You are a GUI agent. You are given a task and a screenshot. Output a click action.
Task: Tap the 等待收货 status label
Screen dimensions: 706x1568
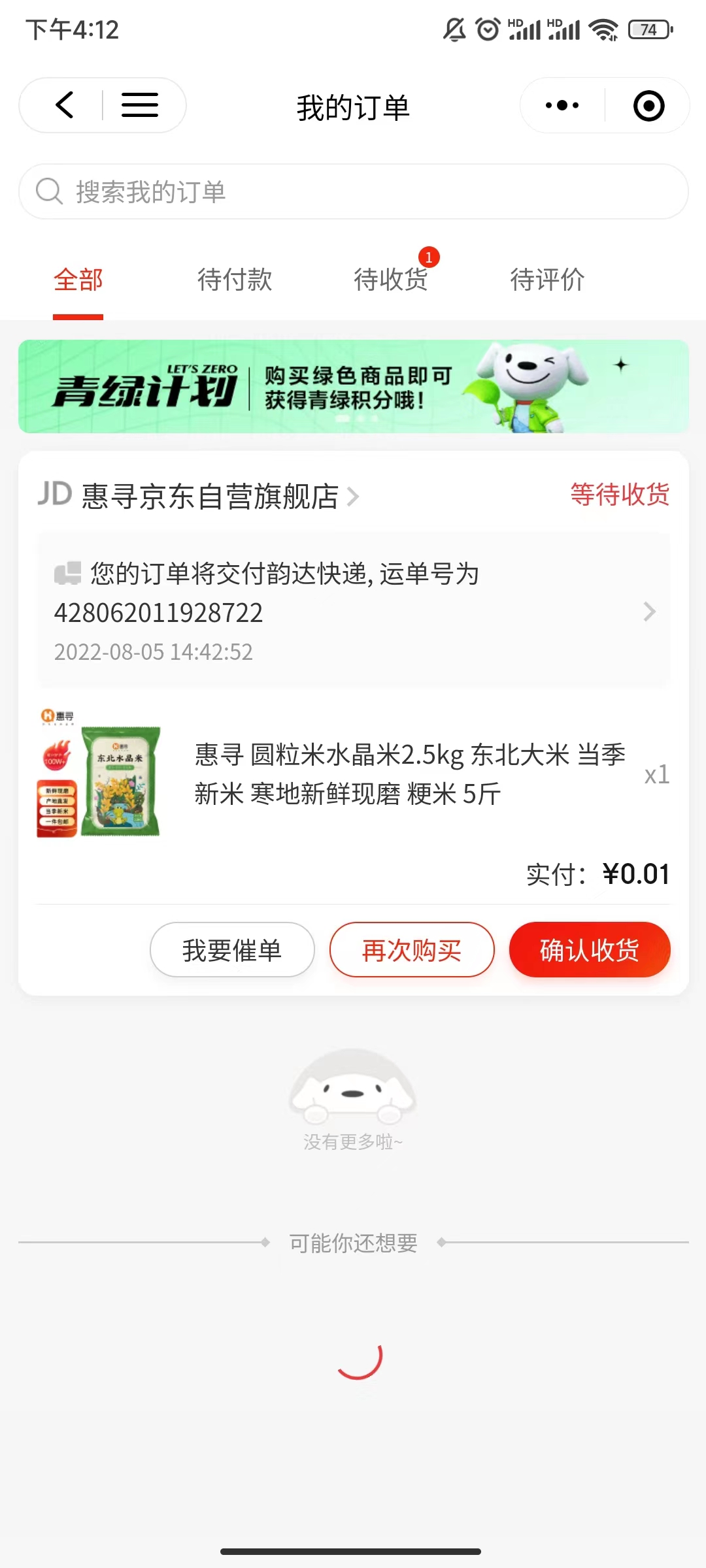[x=620, y=495]
